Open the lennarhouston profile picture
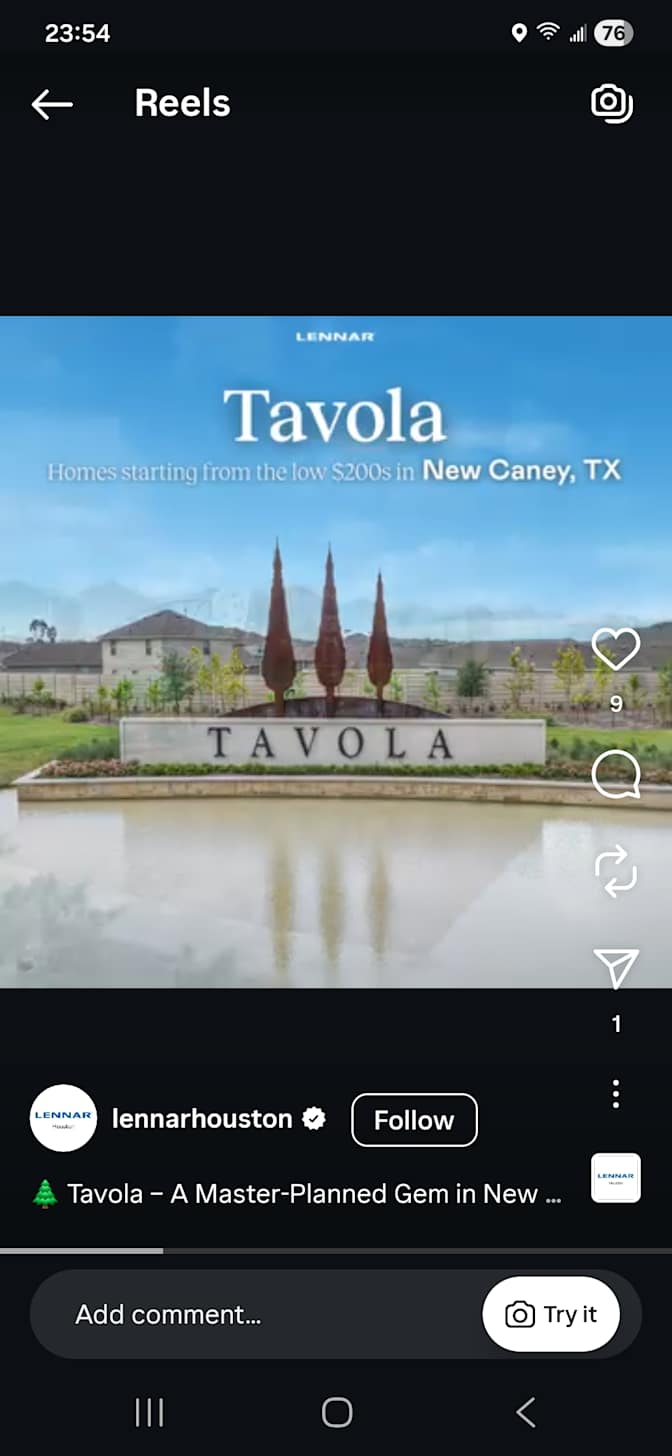 tap(63, 1118)
